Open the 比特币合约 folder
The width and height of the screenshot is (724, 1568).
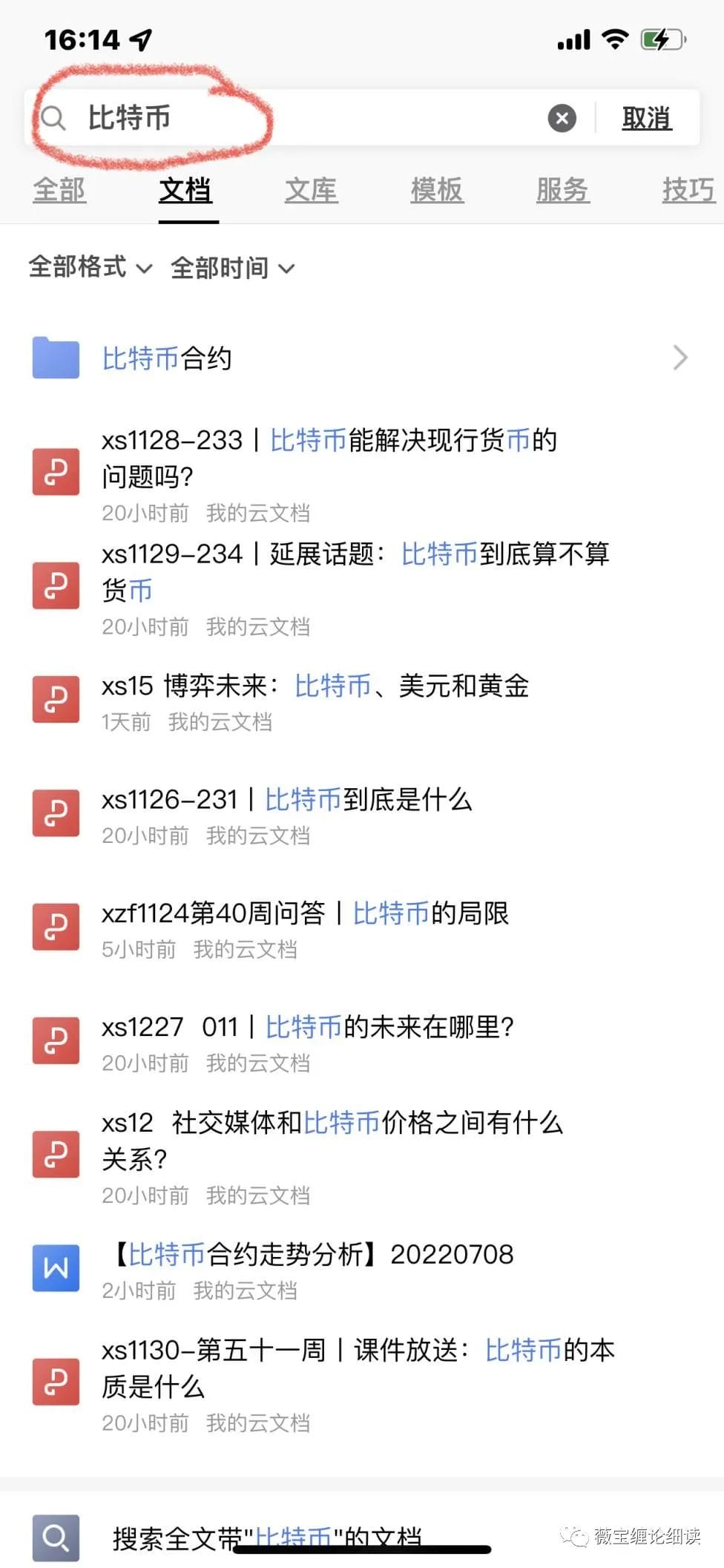point(362,358)
